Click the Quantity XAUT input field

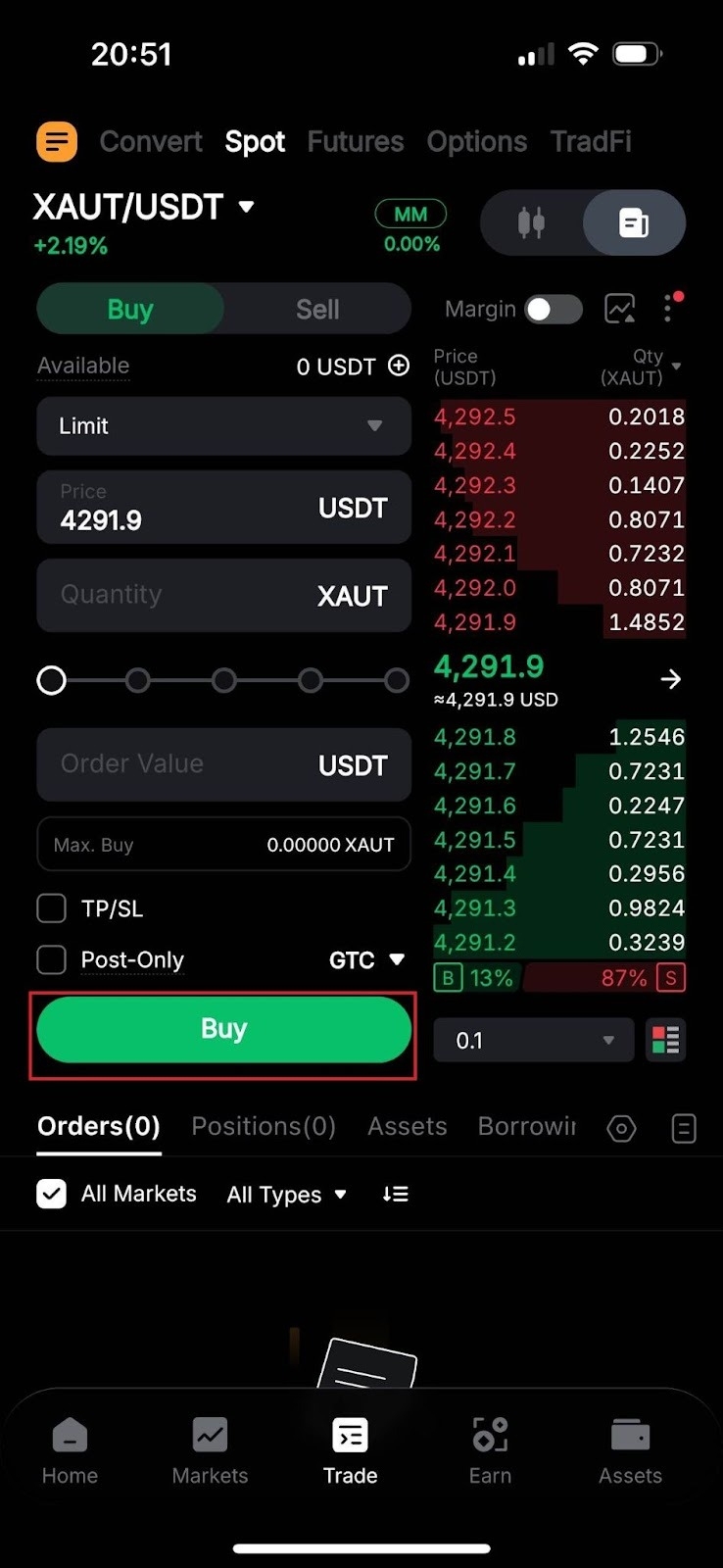(x=223, y=595)
